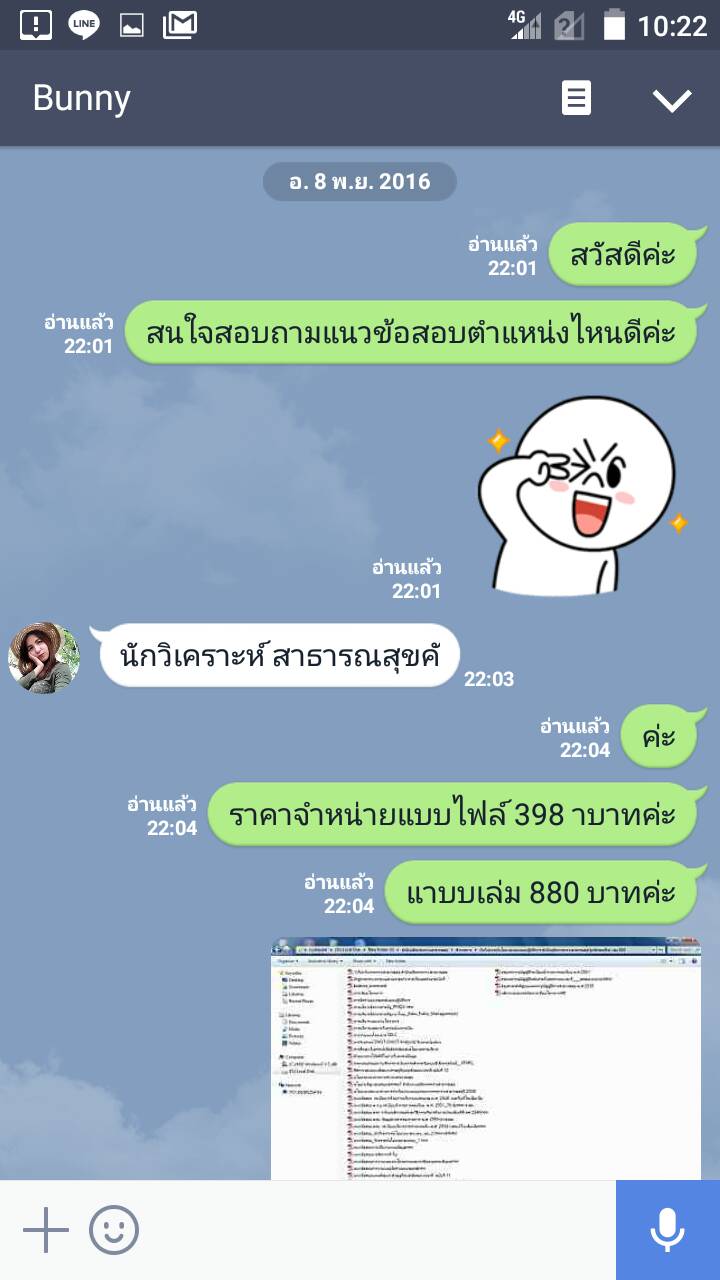Image resolution: width=720 pixels, height=1280 pixels.
Task: Tap the microphone voice message button
Action: tap(667, 1230)
